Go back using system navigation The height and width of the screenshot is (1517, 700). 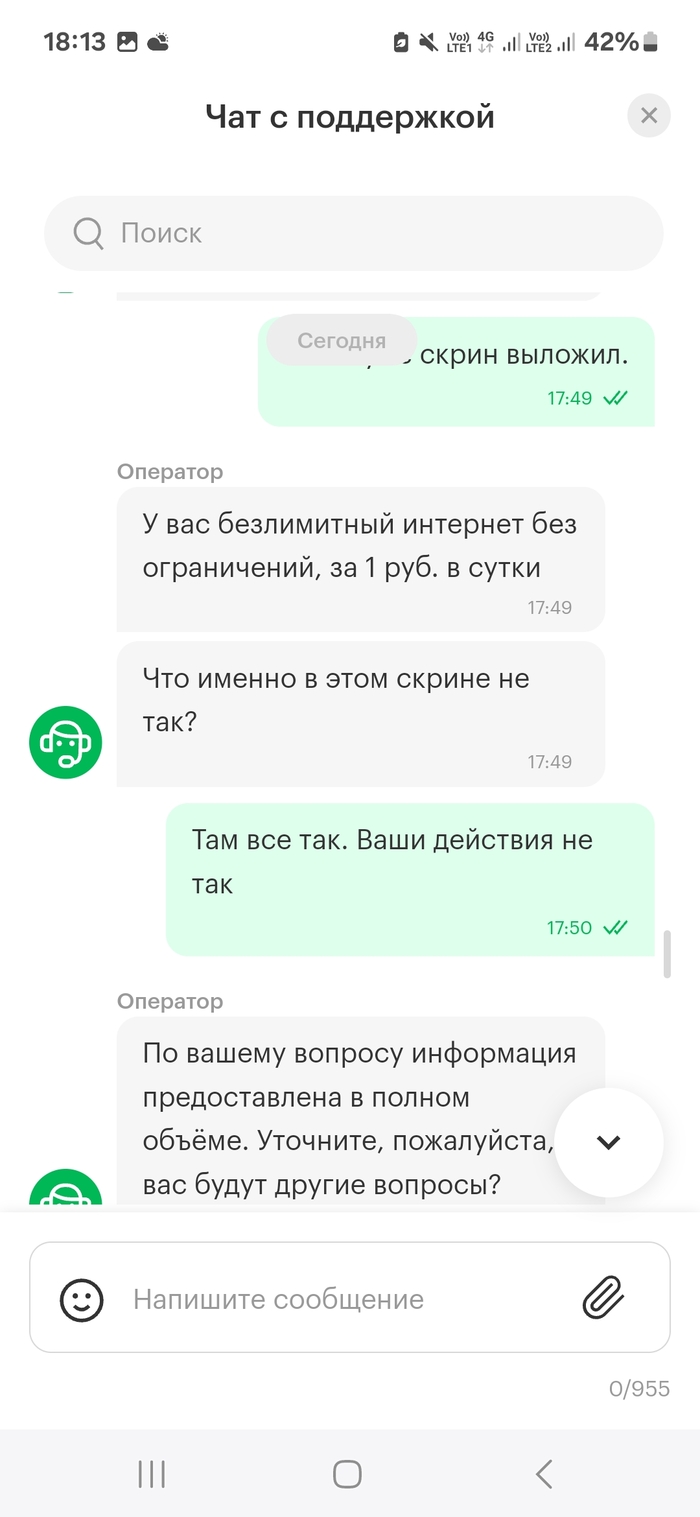pyautogui.click(x=544, y=1473)
